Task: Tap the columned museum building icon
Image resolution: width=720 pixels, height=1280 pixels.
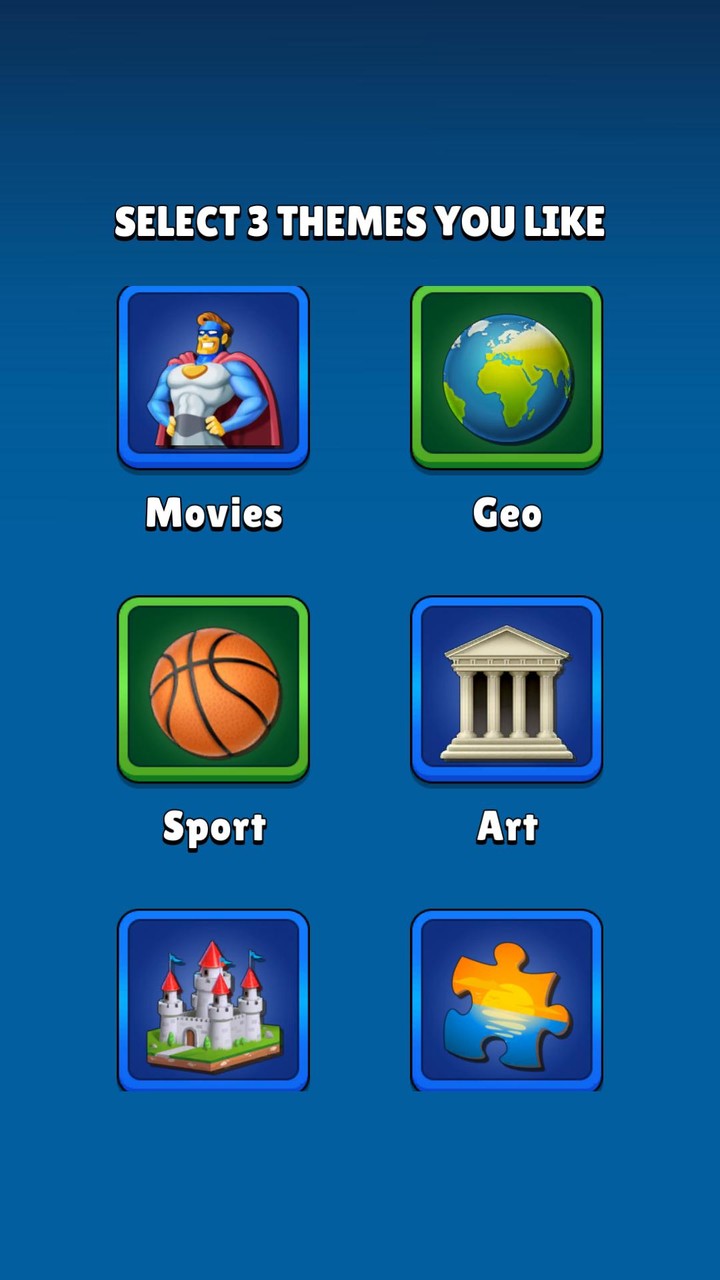Action: (506, 689)
